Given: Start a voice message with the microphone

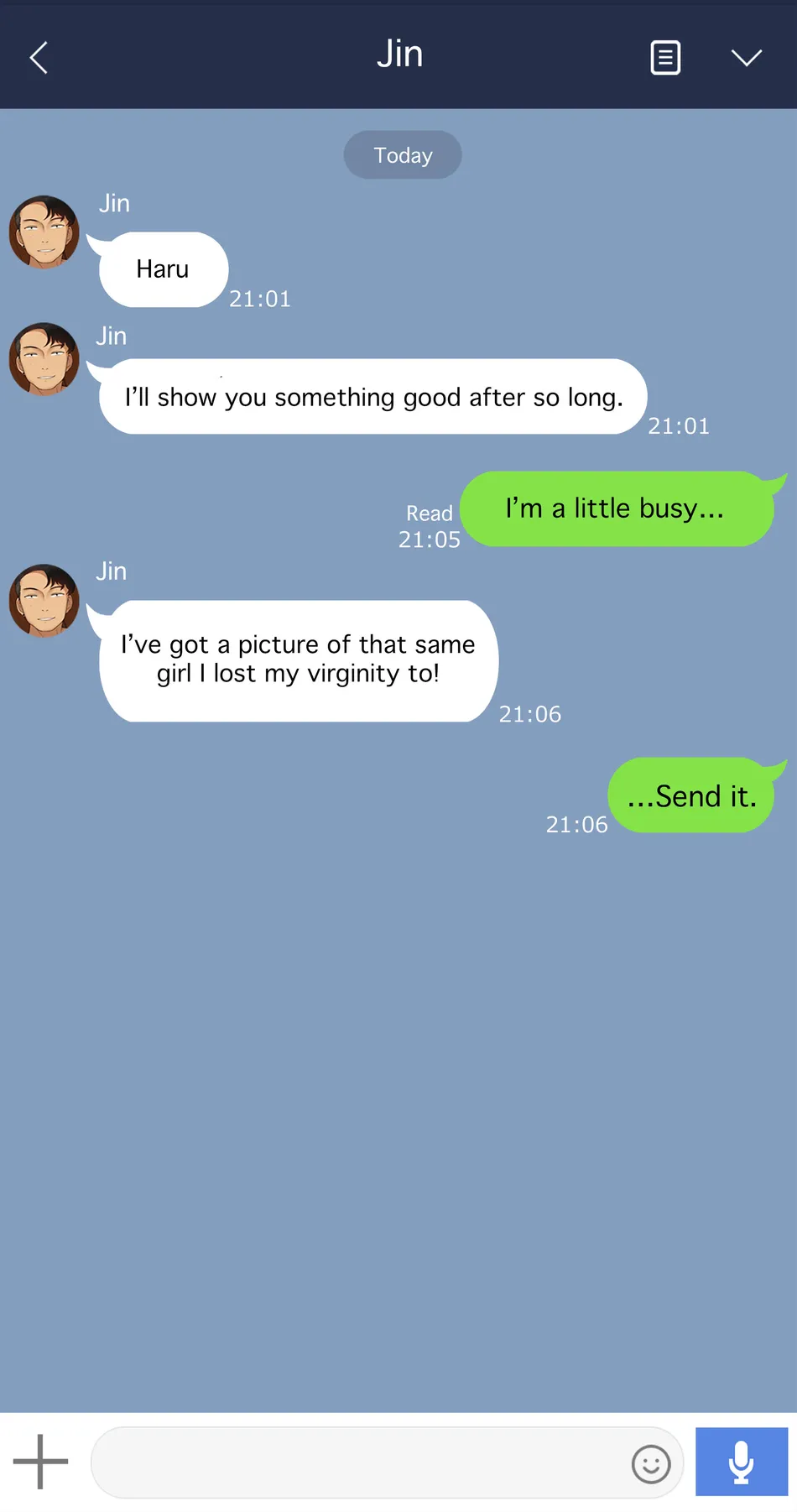Looking at the screenshot, I should [x=741, y=1462].
